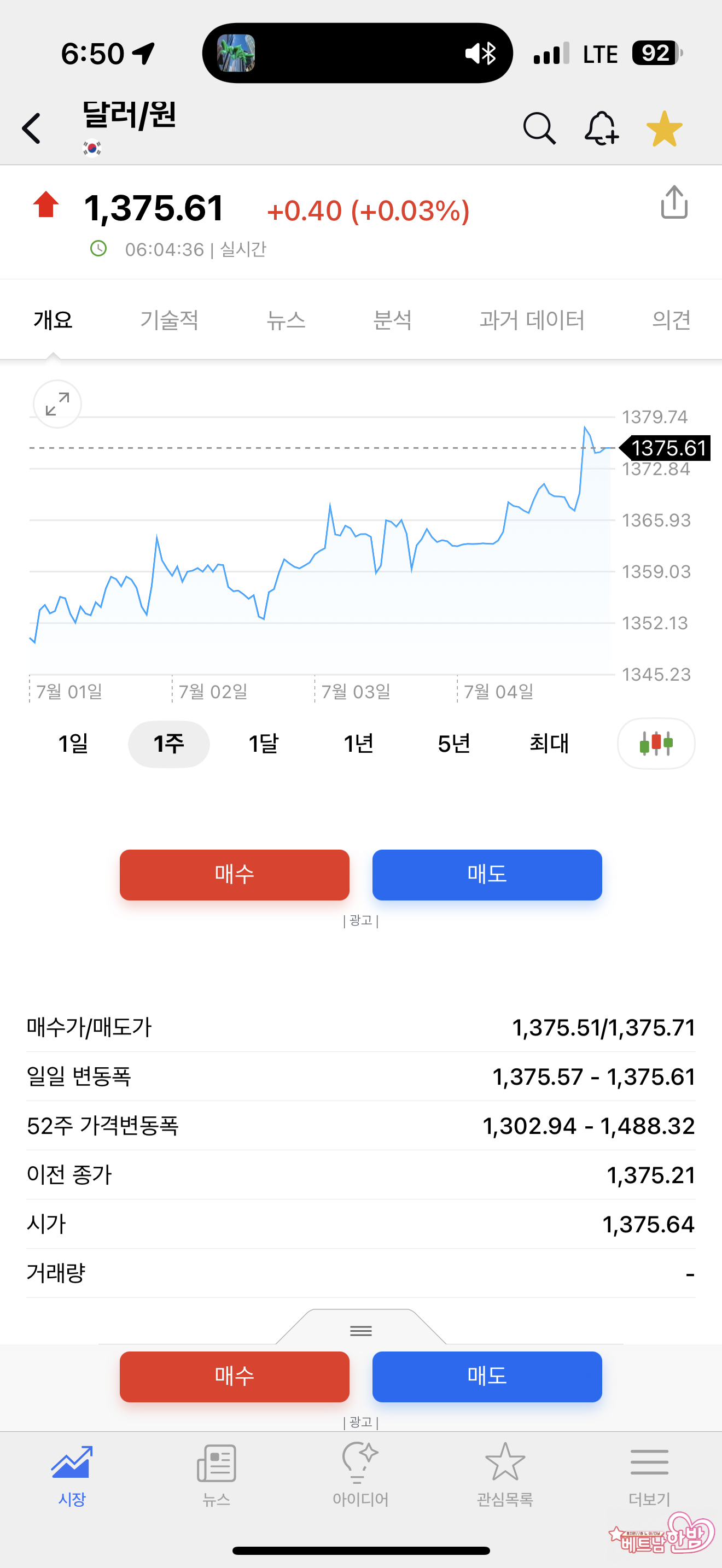Image resolution: width=722 pixels, height=1568 pixels.
Task: Open the 의견 tab
Action: (671, 320)
